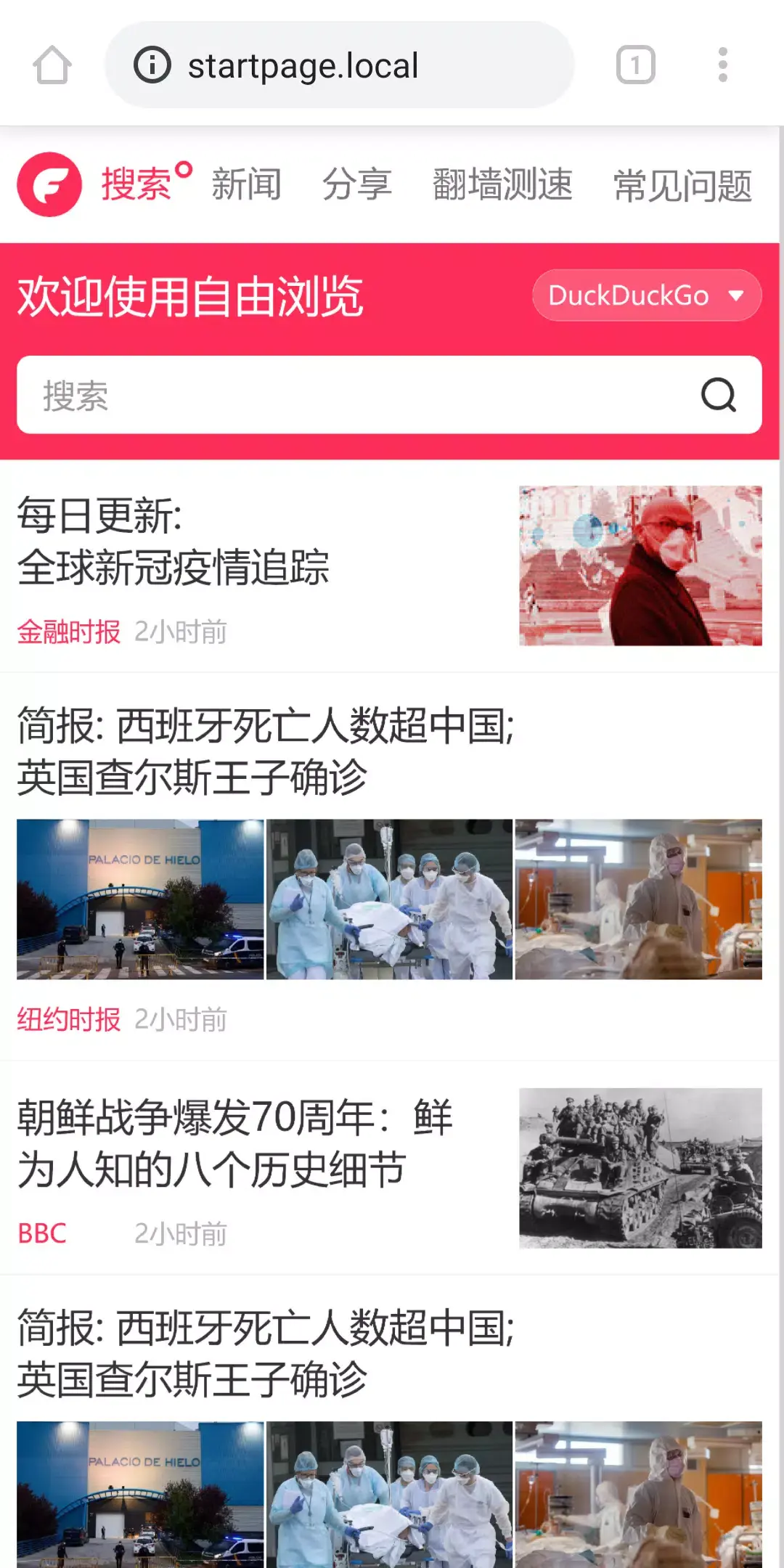Open the 金融时报 source link

(x=69, y=631)
